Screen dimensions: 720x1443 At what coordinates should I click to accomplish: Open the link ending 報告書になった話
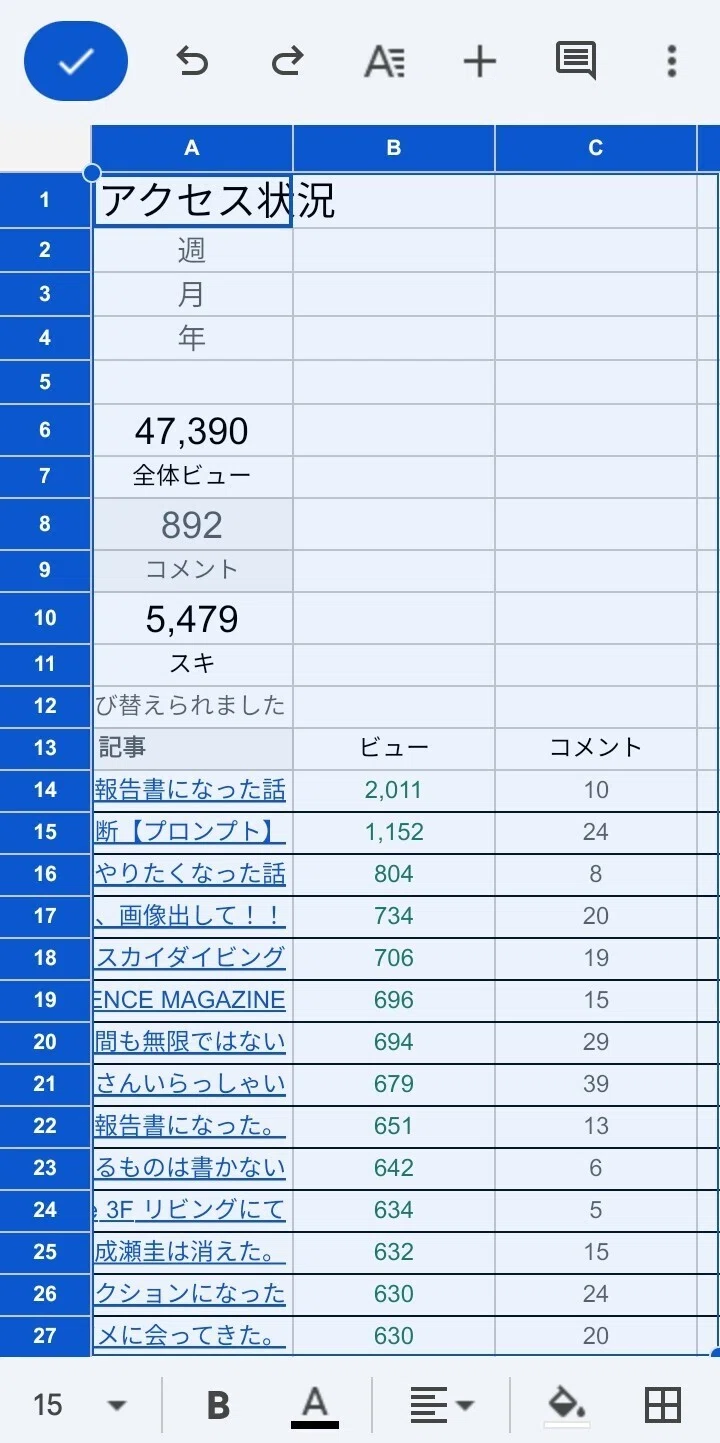coord(190,790)
